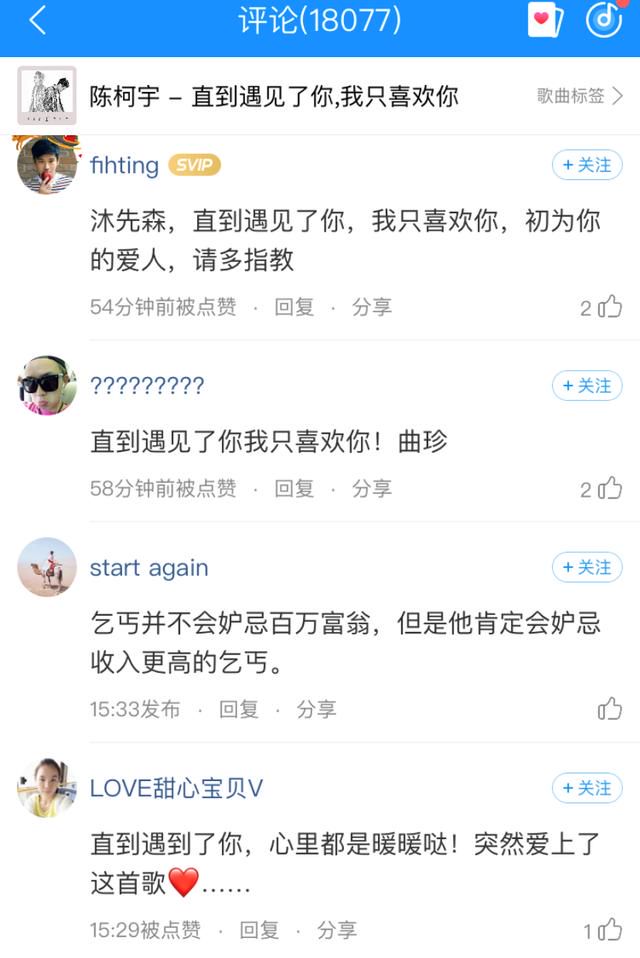Follow user start again
This screenshot has height=958, width=640.
click(x=587, y=567)
